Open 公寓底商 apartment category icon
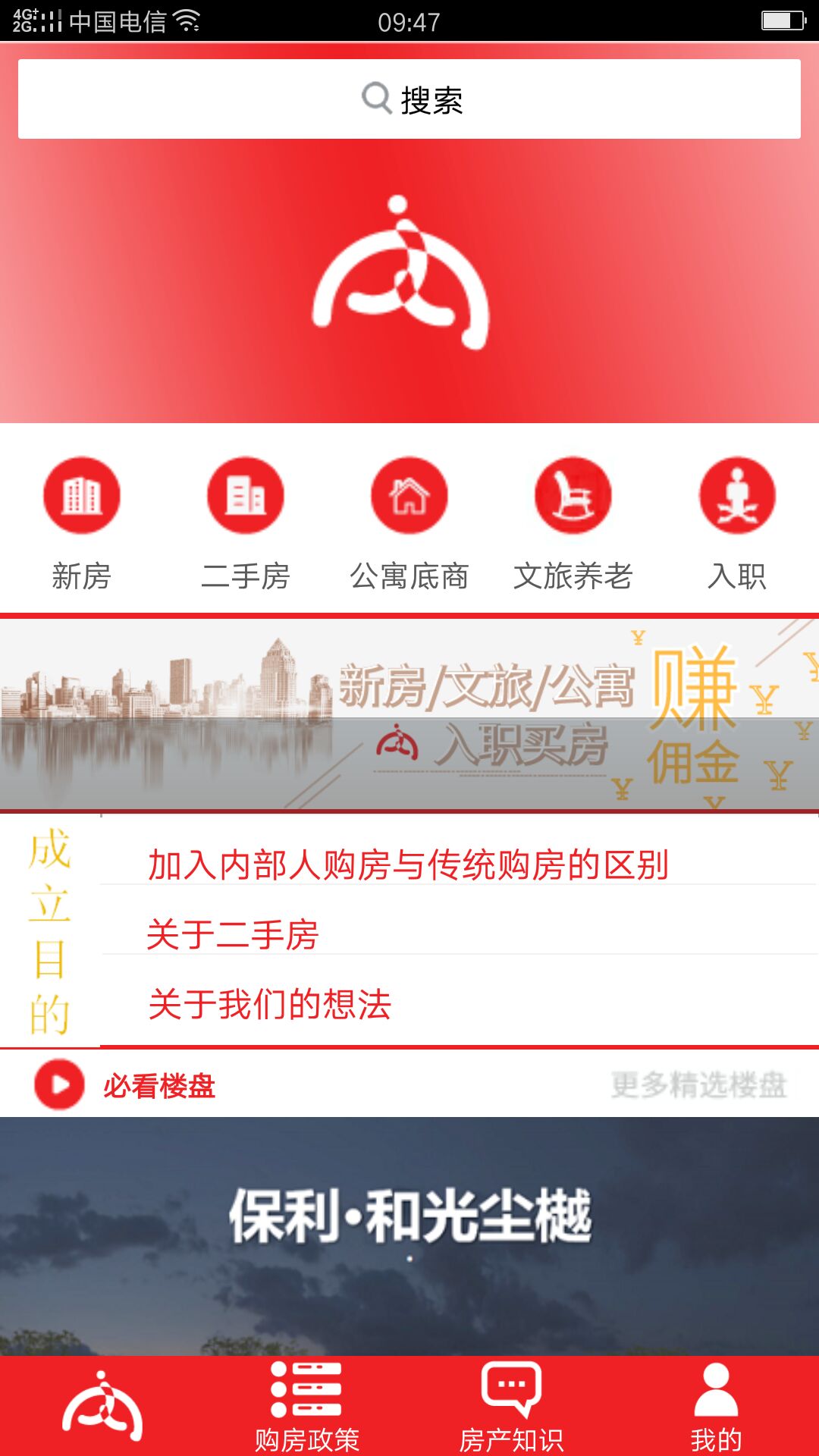Viewport: 819px width, 1456px height. click(x=409, y=497)
